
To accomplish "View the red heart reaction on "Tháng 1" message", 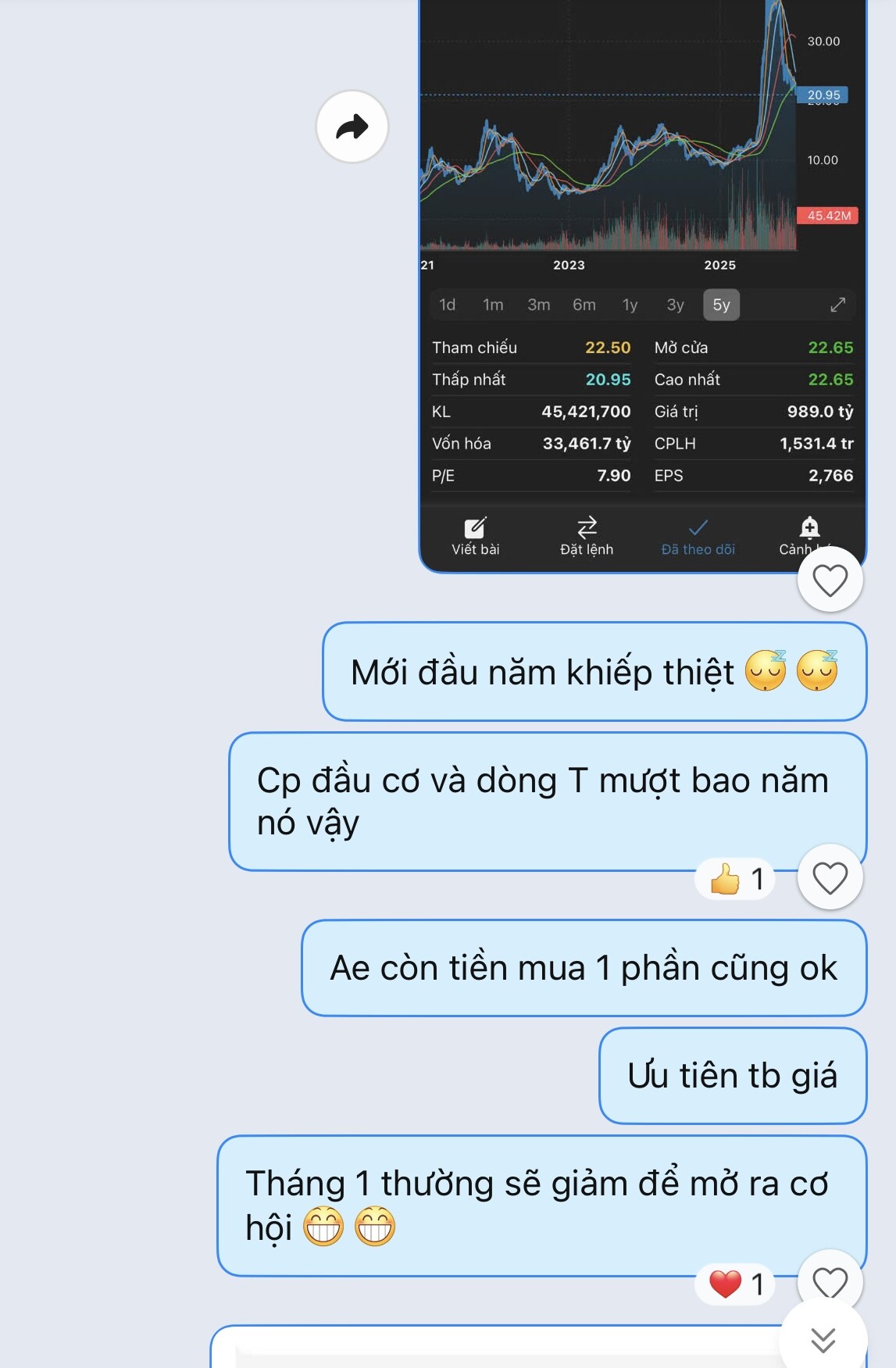I will pyautogui.click(x=736, y=1284).
